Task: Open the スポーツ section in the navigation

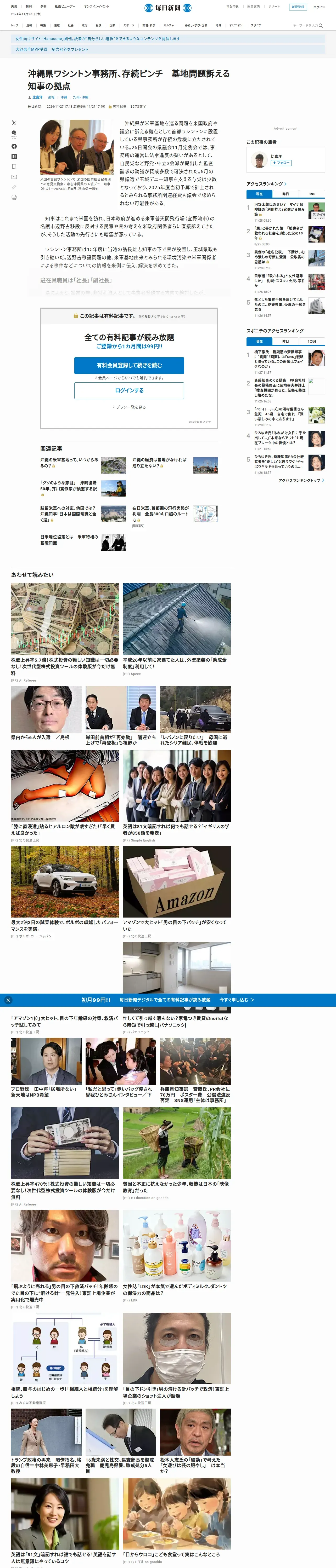Action: tap(129, 26)
